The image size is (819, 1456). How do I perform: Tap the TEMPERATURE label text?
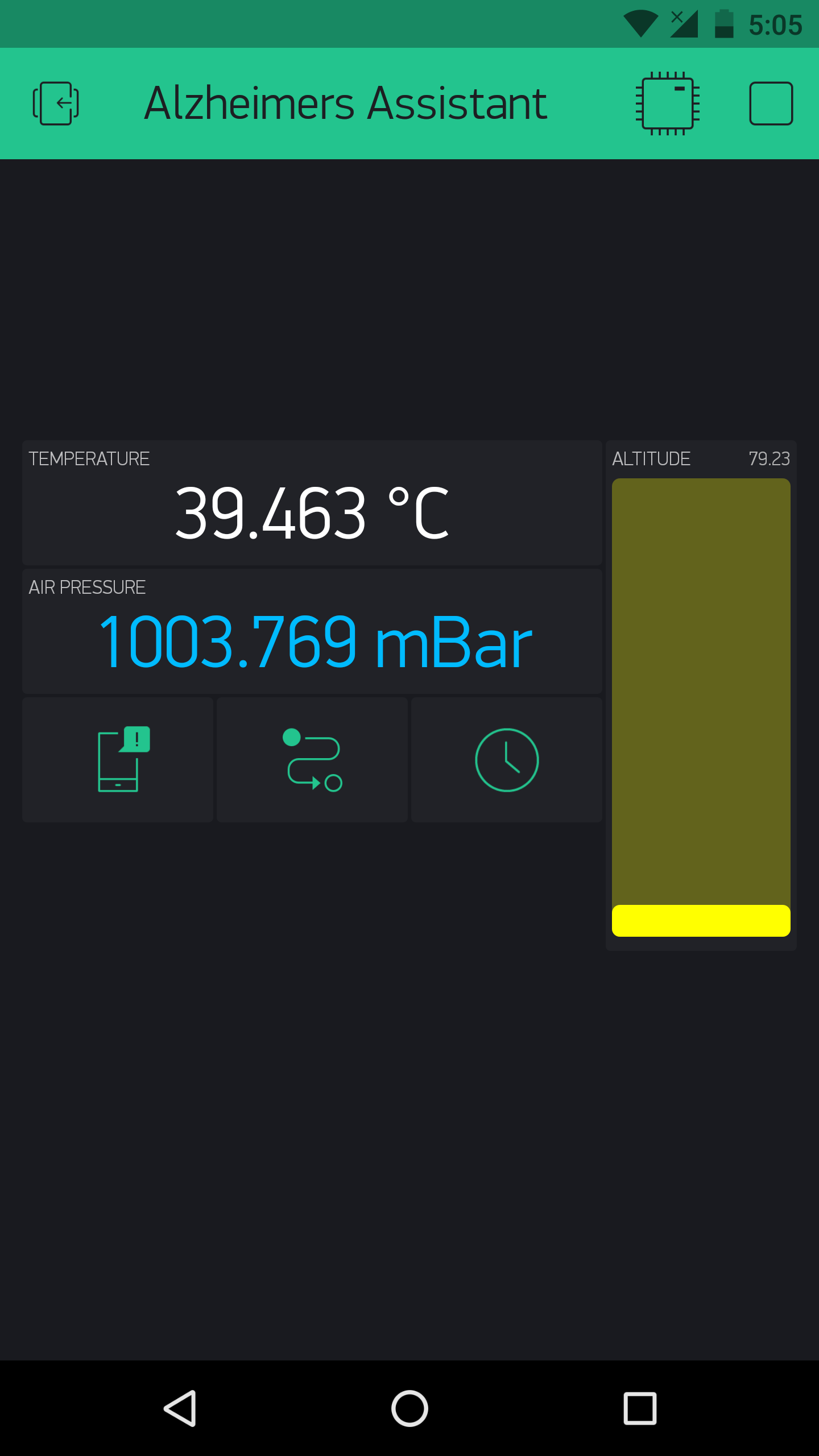pyautogui.click(x=89, y=458)
